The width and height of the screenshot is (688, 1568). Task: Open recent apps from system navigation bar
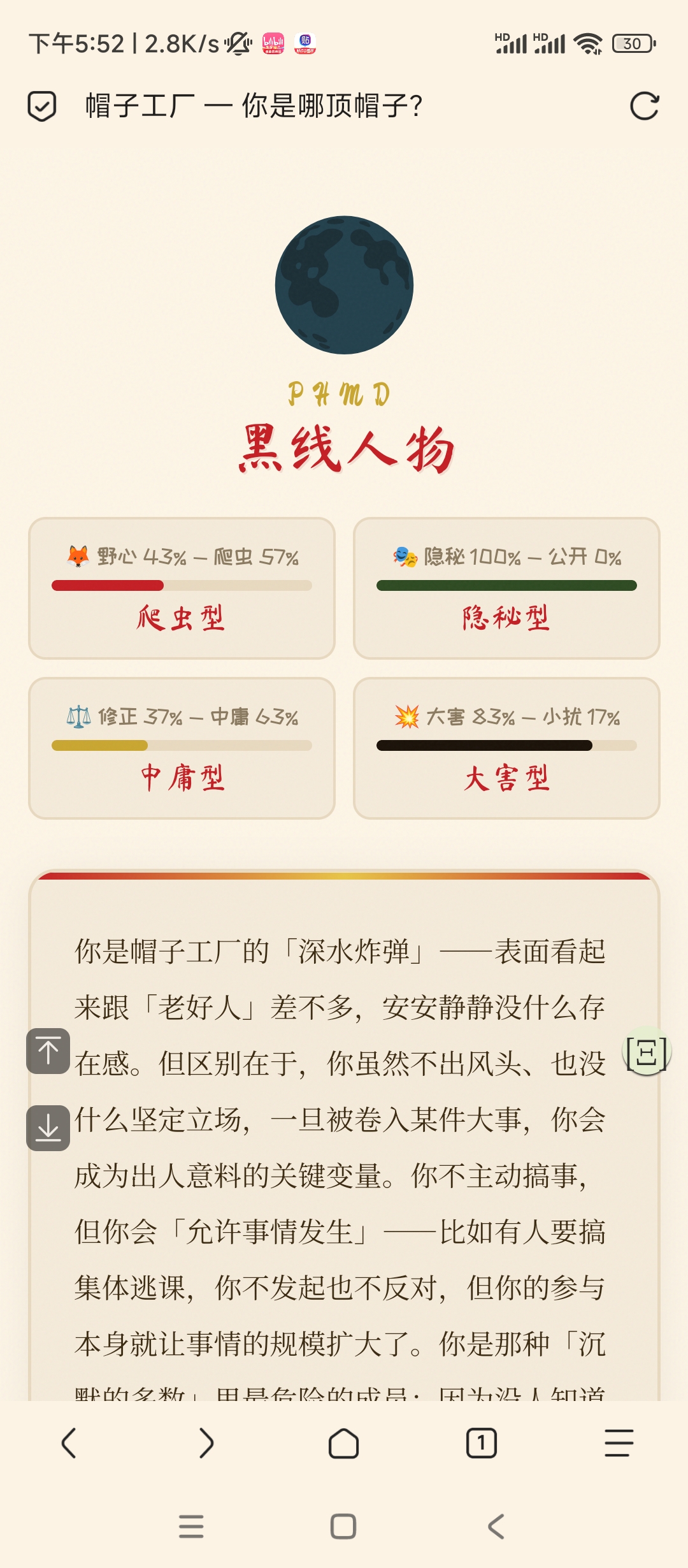tap(191, 1527)
